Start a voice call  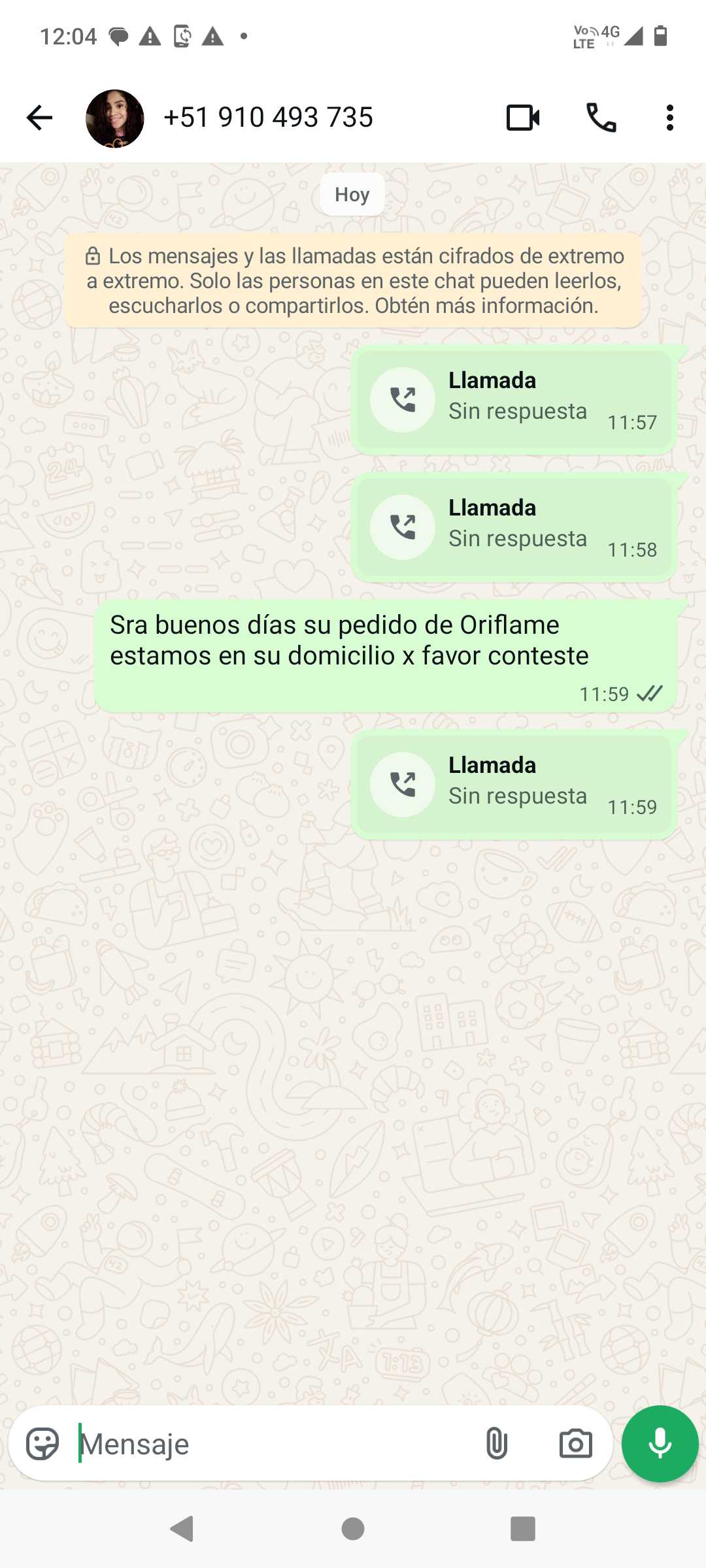601,118
